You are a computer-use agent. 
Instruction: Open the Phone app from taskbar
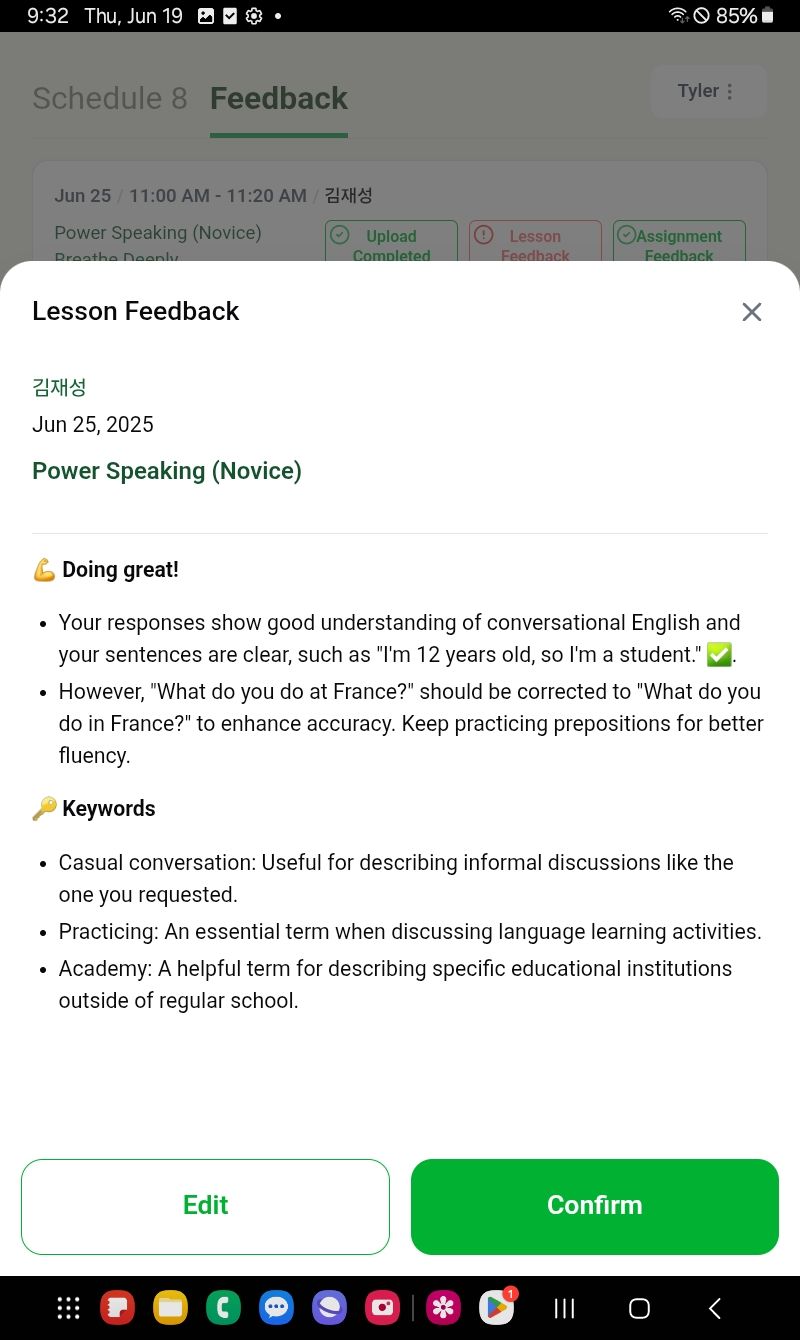pyautogui.click(x=223, y=1308)
